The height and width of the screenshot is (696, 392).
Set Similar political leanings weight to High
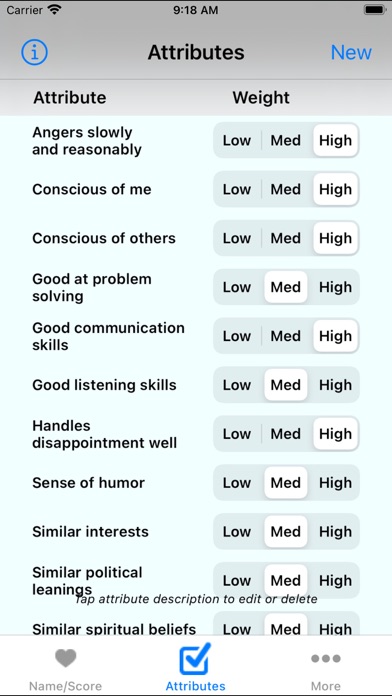click(x=336, y=580)
